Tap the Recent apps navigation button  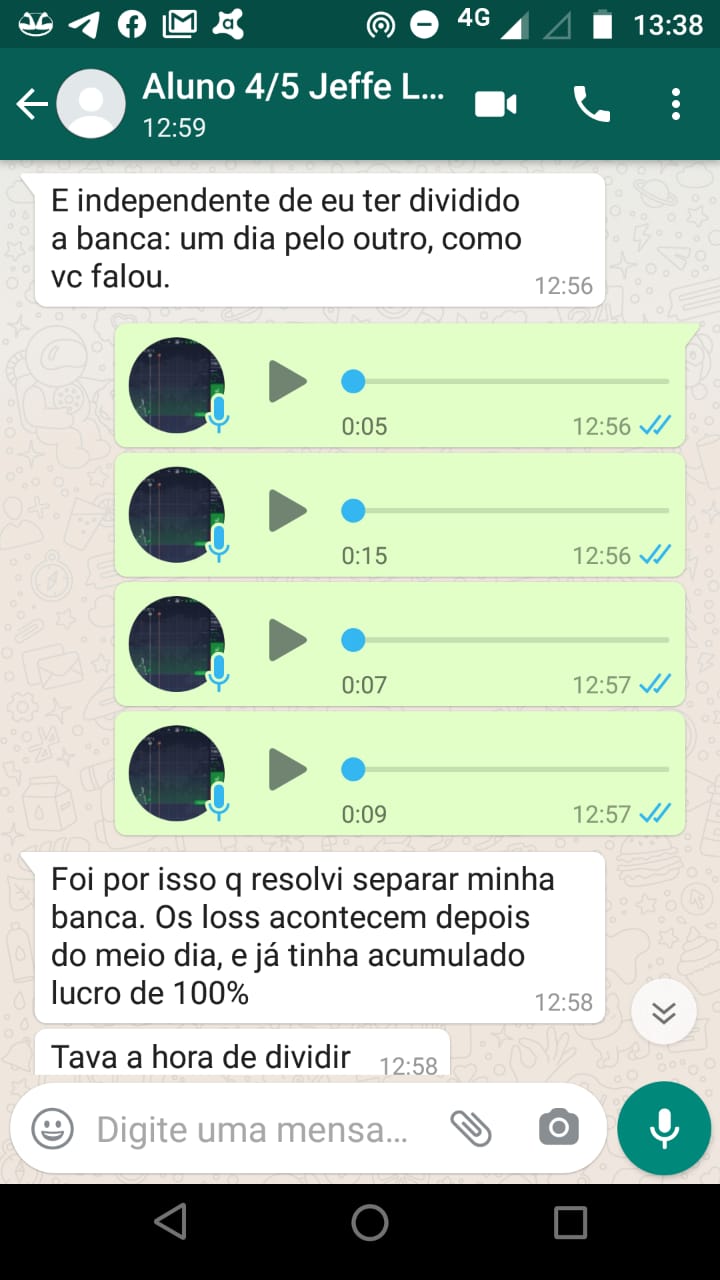(x=571, y=1221)
